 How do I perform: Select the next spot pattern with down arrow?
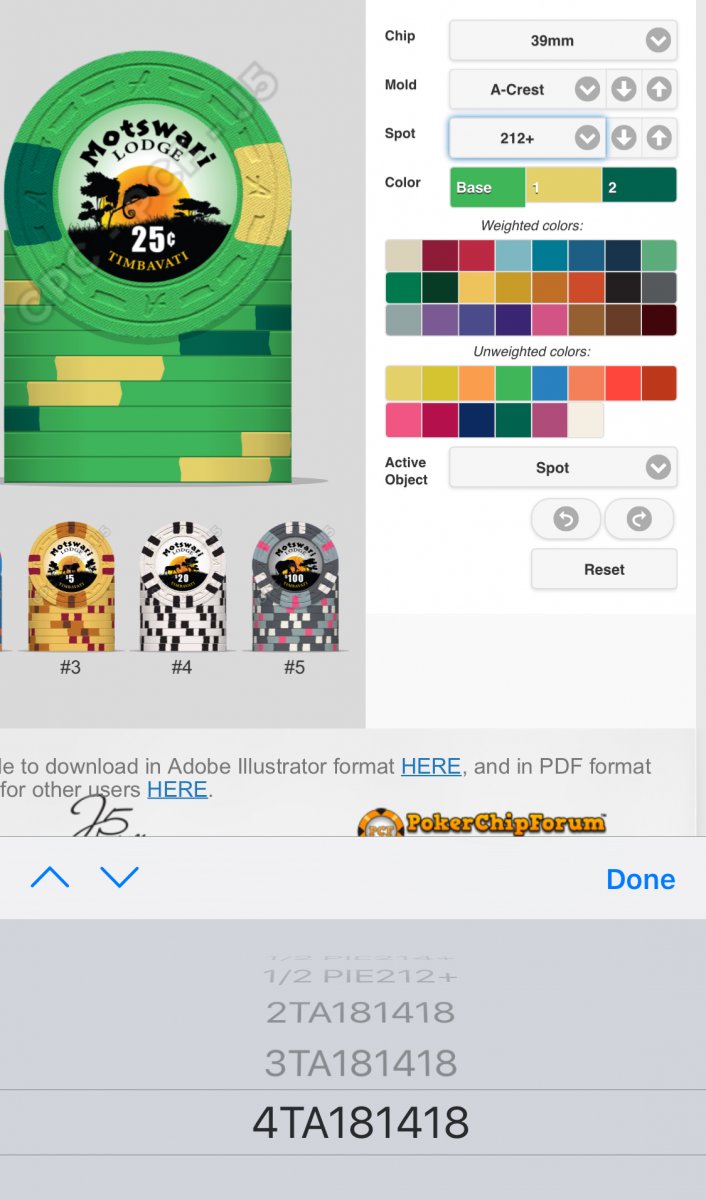tap(624, 138)
